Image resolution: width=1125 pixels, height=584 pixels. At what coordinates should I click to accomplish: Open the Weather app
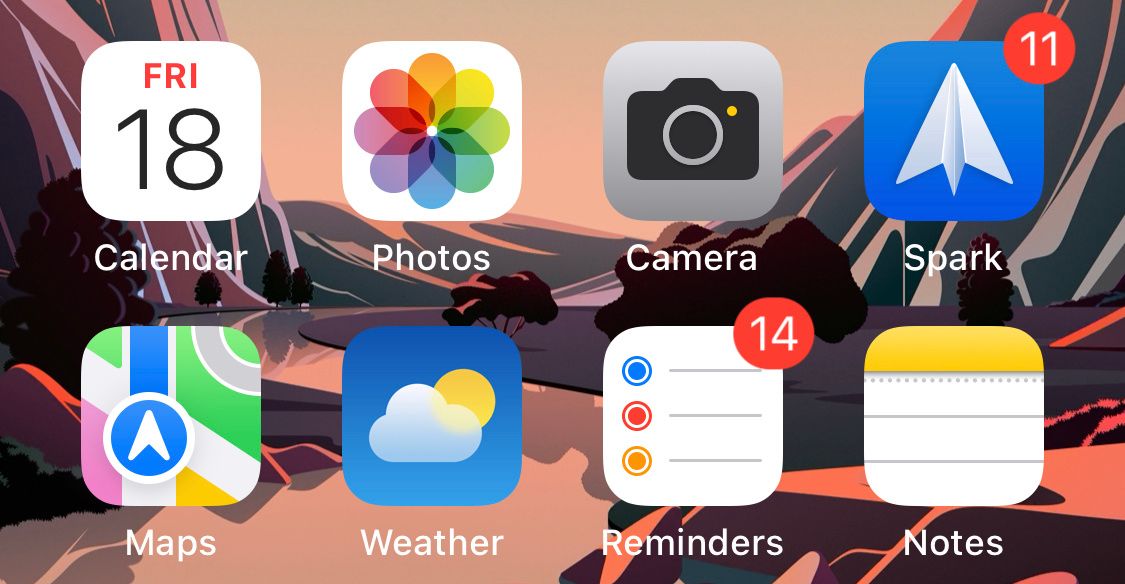pyautogui.click(x=432, y=416)
